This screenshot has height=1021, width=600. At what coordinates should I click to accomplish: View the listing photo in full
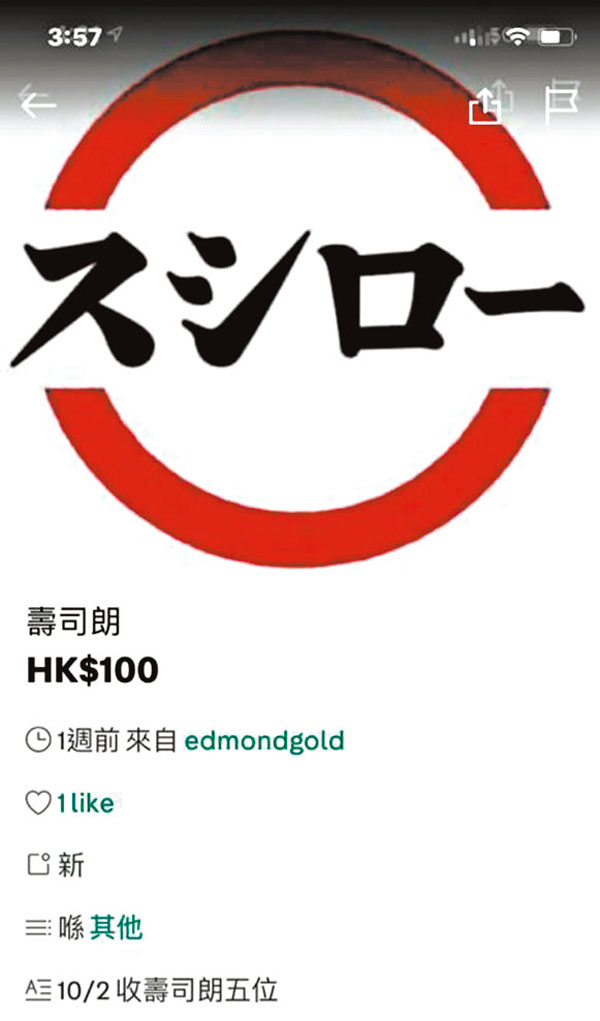click(300, 300)
